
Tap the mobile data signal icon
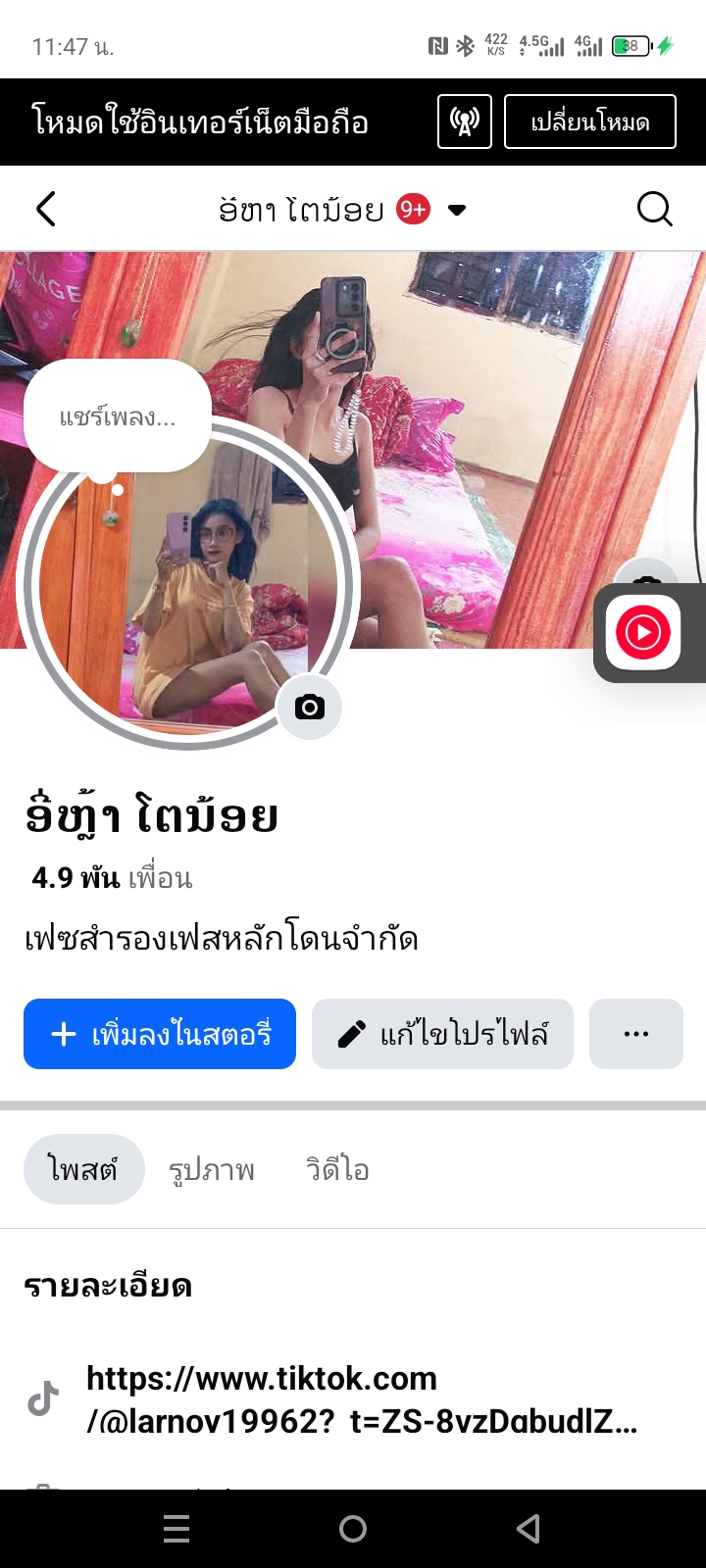pos(464,122)
